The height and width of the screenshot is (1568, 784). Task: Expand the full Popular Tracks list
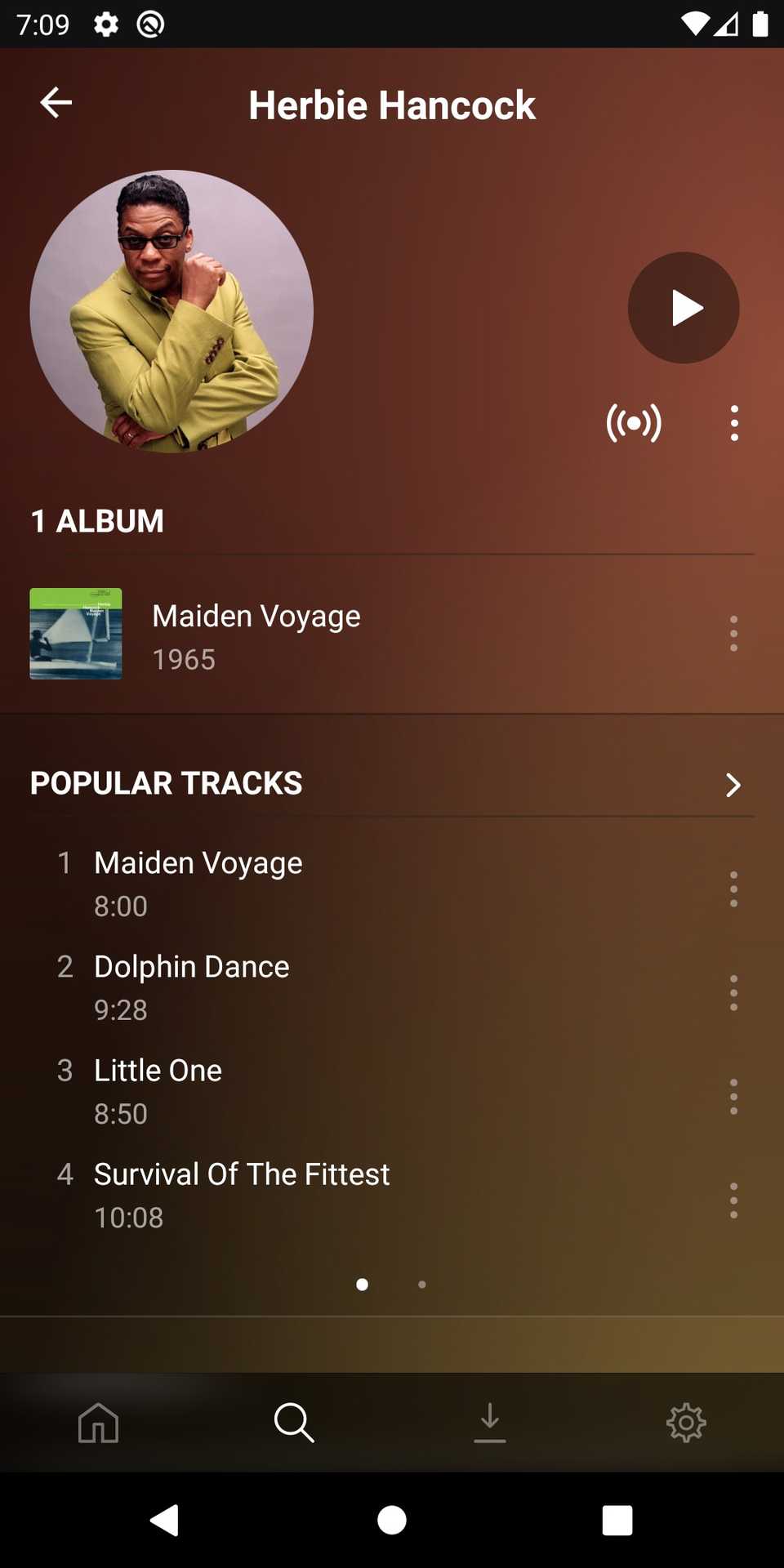pyautogui.click(x=733, y=784)
